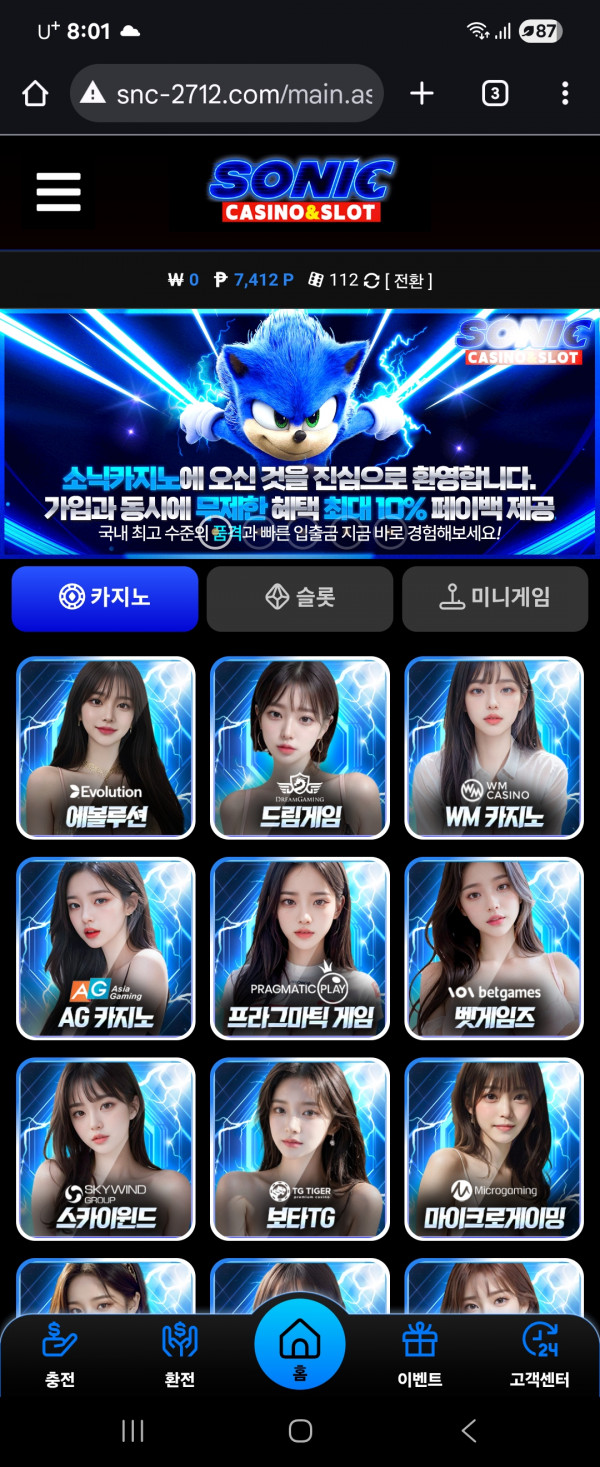
Task: Open the 에볼루션 casino tile
Action: tap(105, 747)
